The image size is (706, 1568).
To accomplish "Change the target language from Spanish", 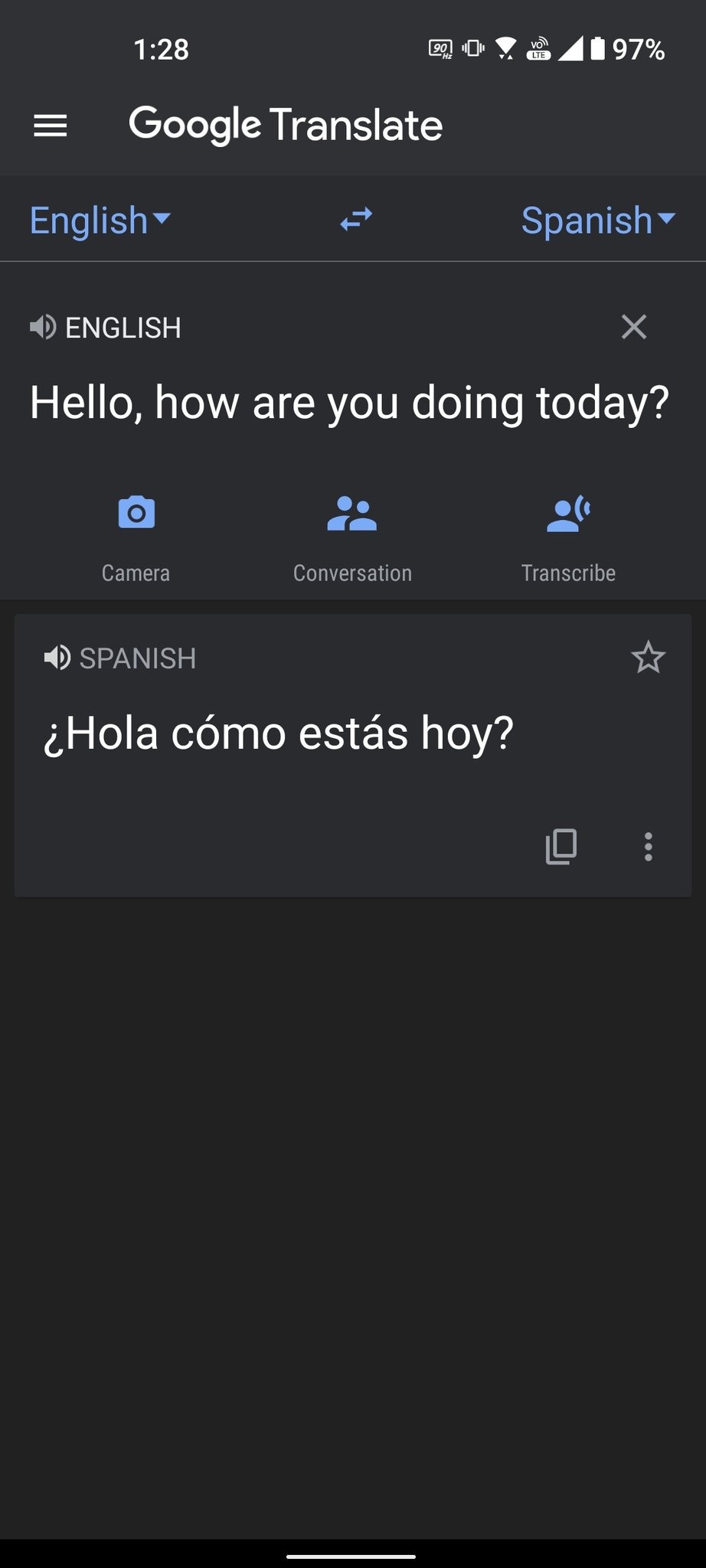I will coord(598,220).
